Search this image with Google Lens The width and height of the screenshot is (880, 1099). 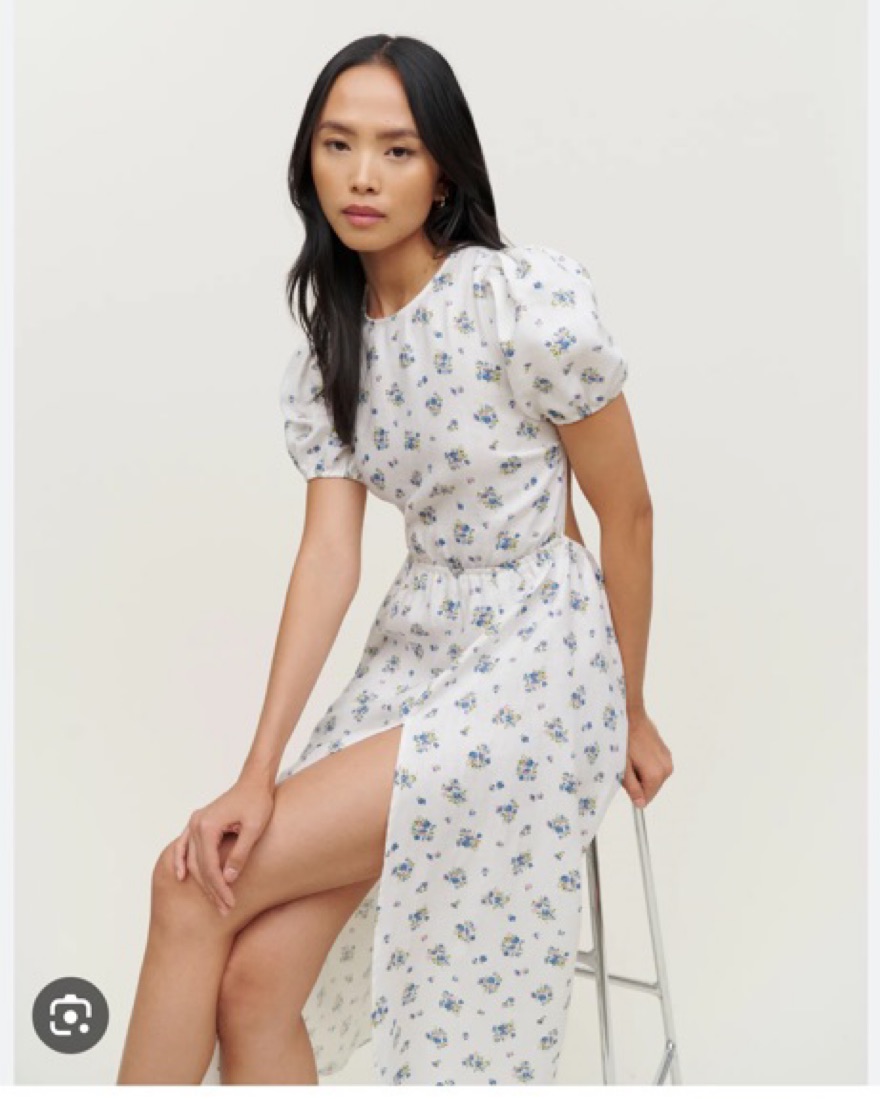point(70,1015)
